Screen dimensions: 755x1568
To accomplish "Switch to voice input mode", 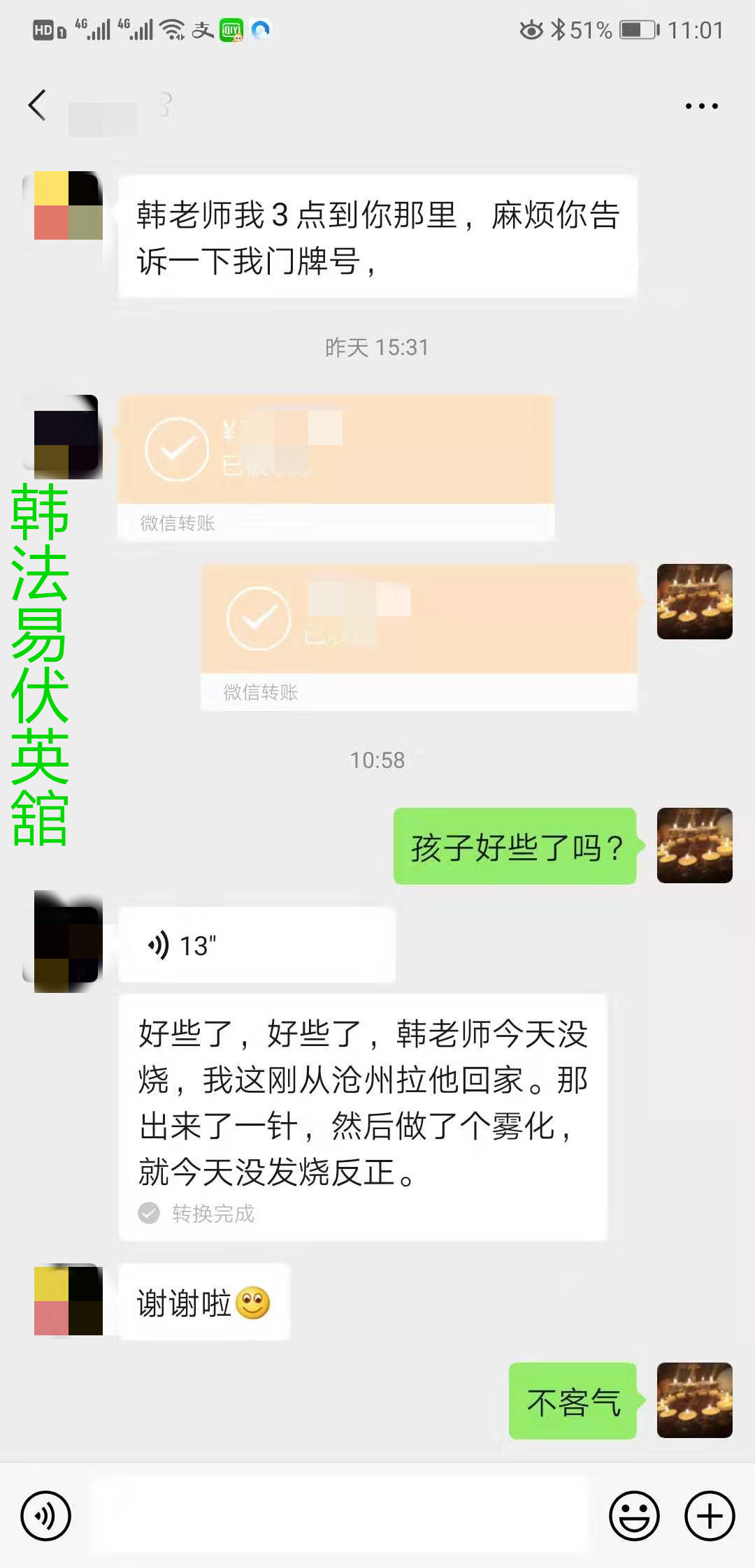I will [46, 1516].
